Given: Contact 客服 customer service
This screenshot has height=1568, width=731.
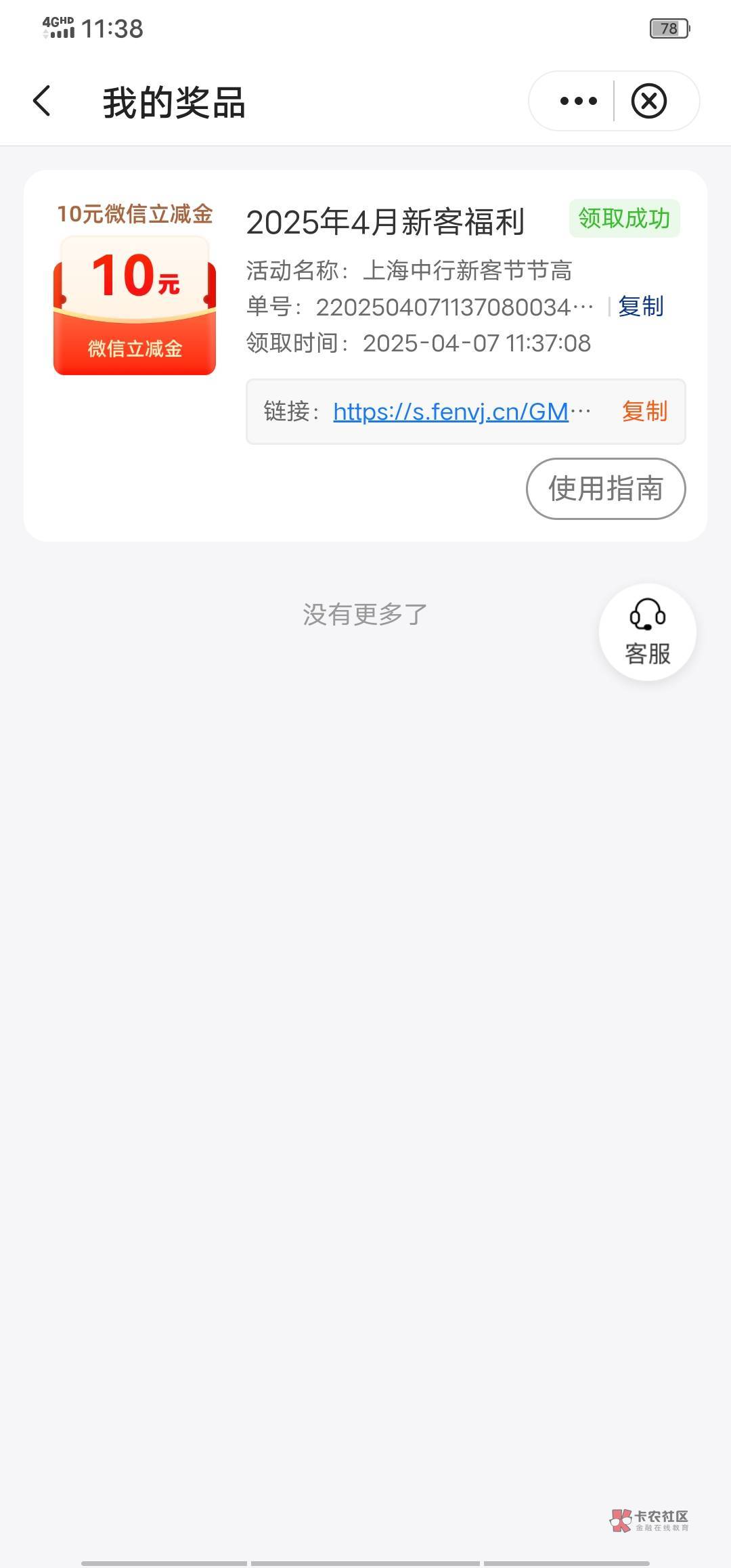Looking at the screenshot, I should point(647,632).
